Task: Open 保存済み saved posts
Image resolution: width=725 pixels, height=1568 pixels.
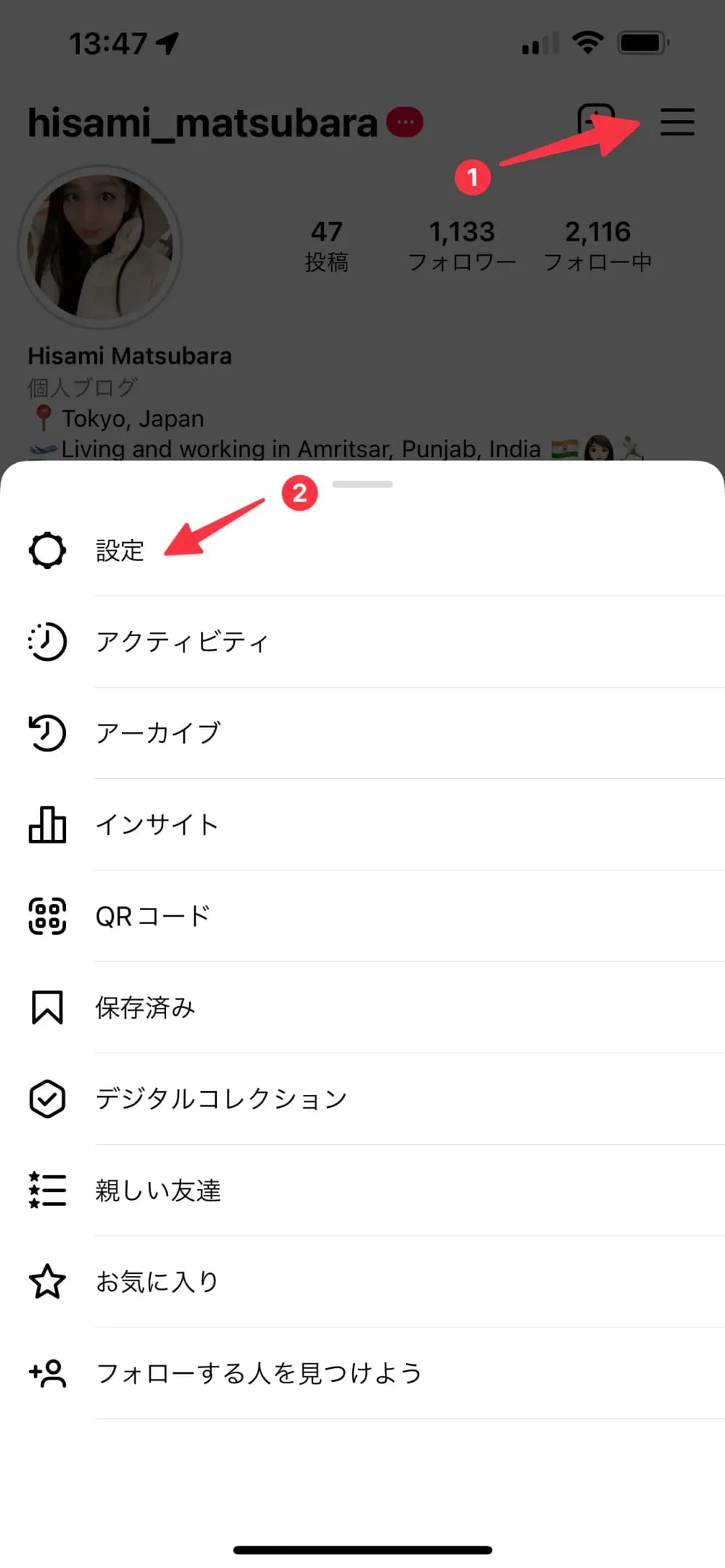Action: (x=145, y=1008)
